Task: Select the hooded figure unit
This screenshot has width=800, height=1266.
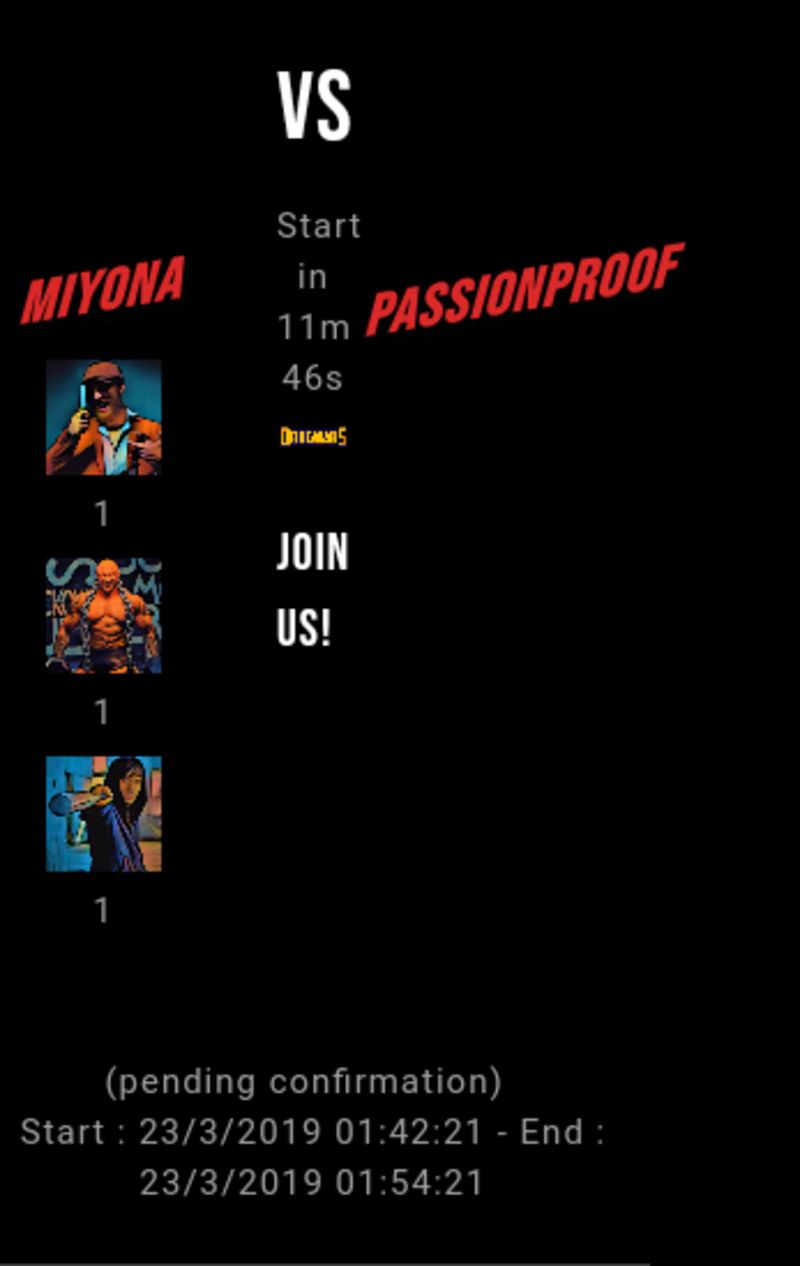Action: [x=103, y=813]
